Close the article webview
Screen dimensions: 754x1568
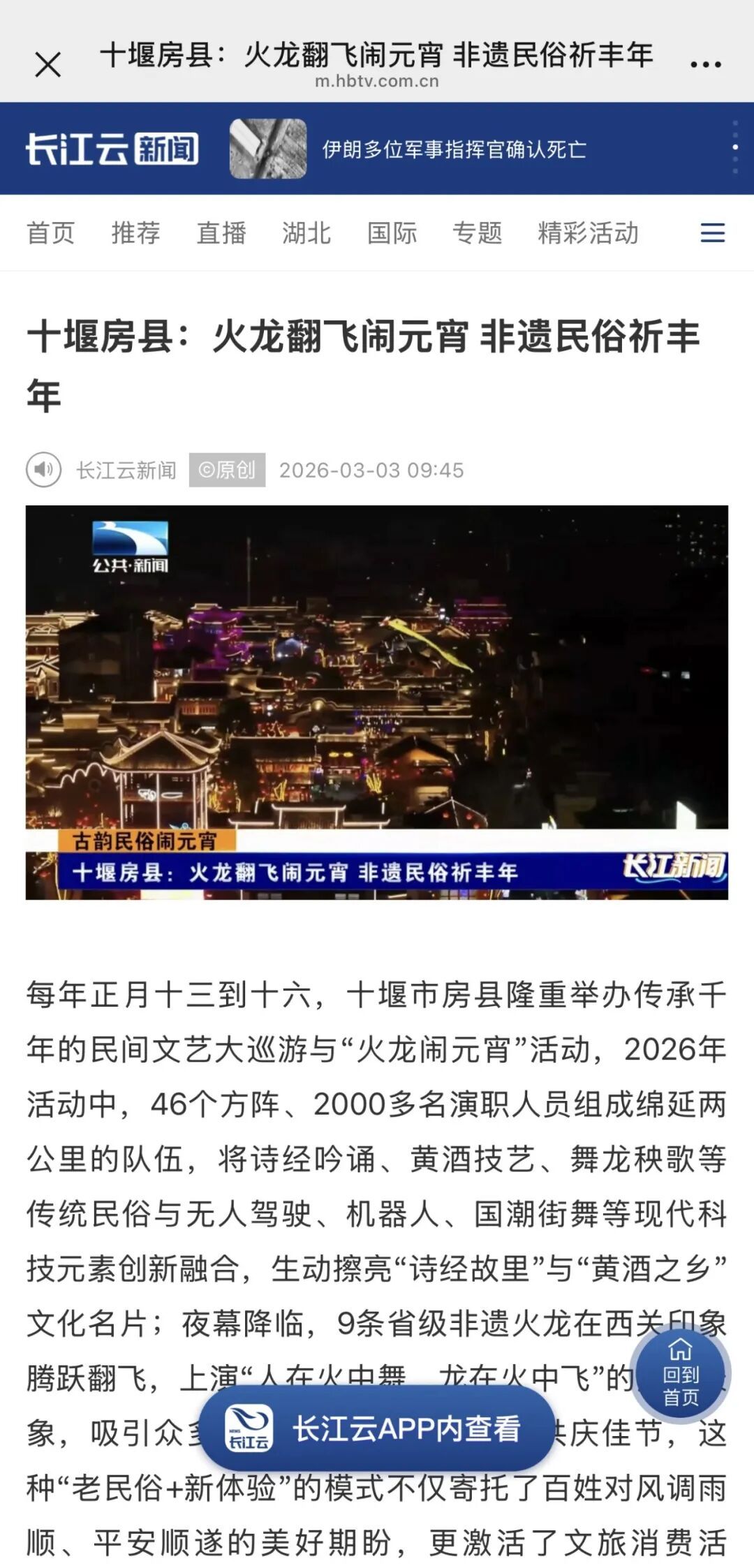47,65
